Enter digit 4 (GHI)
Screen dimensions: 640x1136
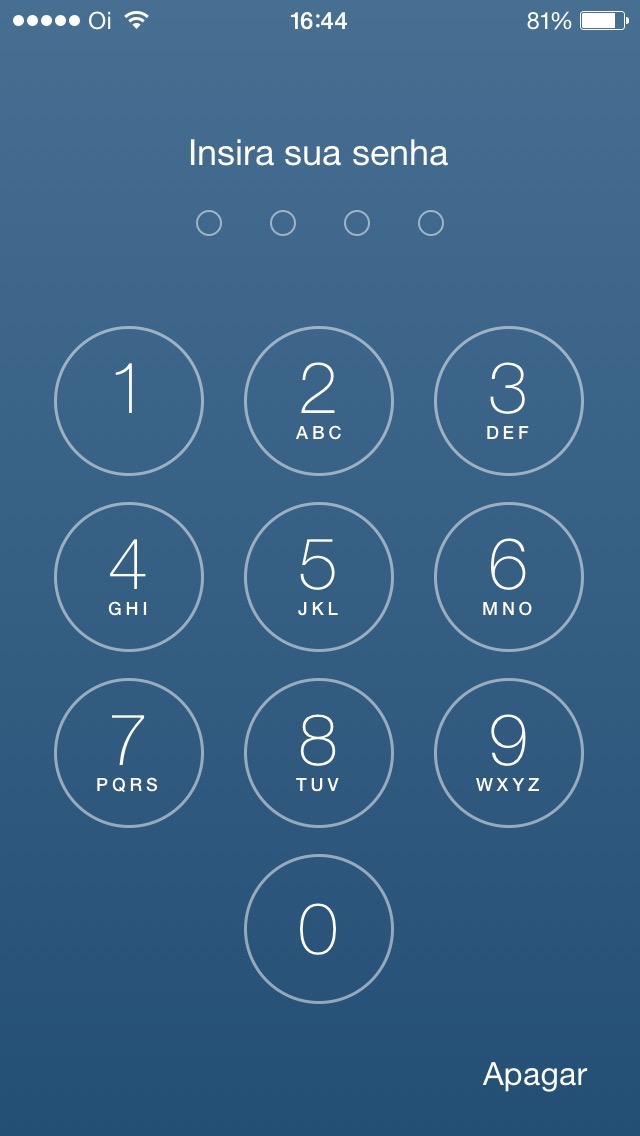click(x=129, y=577)
